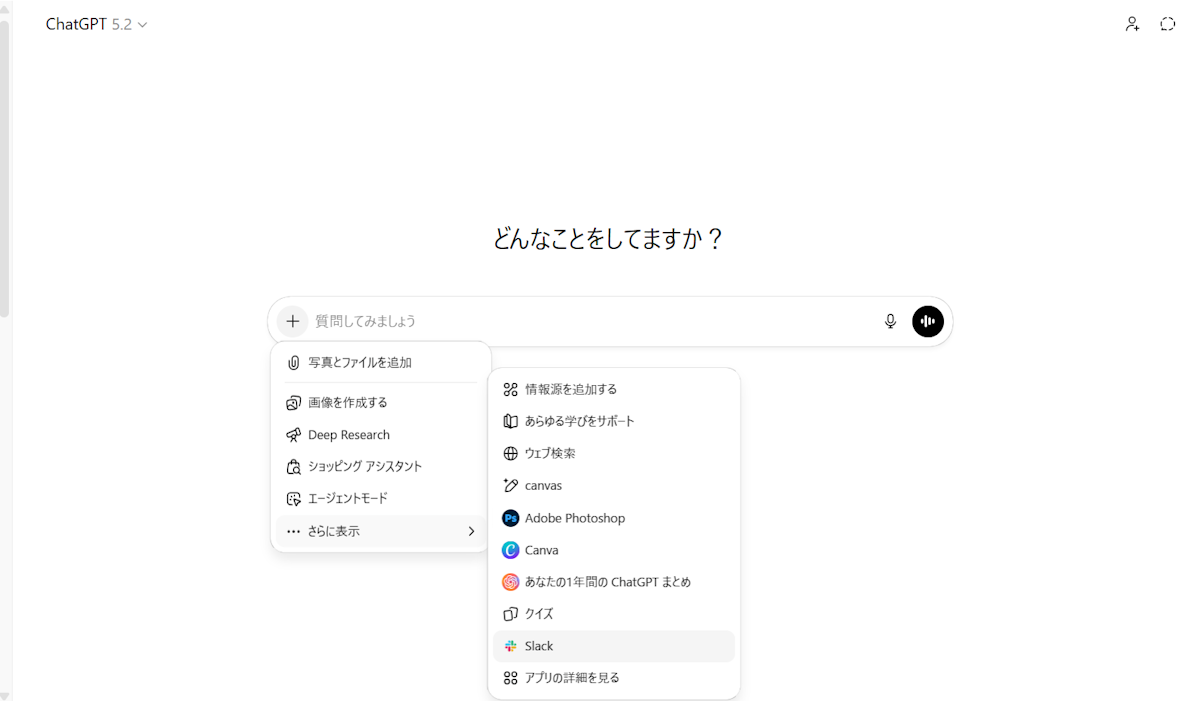Choose the Slack app

539,646
